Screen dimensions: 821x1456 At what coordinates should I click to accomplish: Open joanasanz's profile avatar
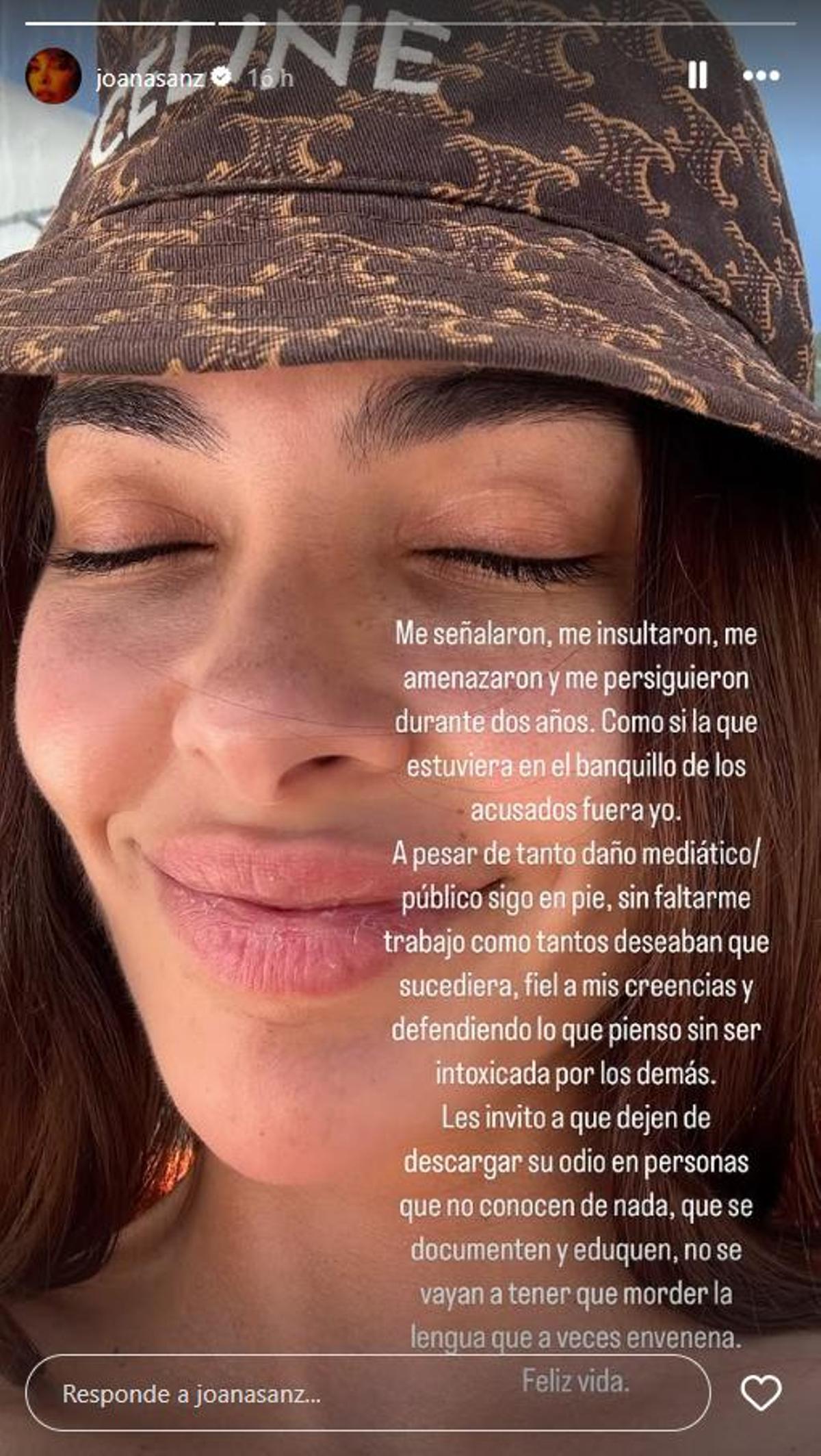click(51, 77)
